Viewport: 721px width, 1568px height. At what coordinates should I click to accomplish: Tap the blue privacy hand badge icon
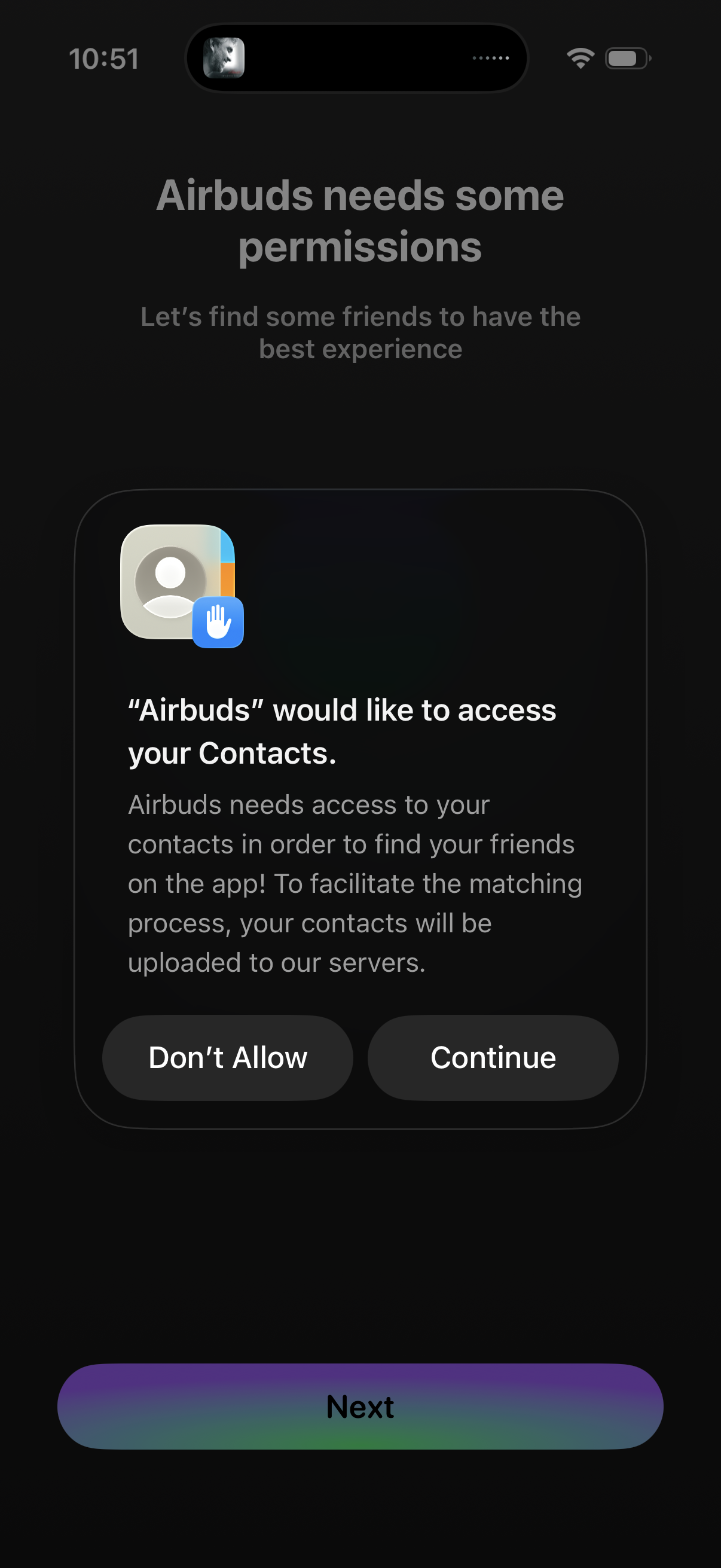[218, 622]
